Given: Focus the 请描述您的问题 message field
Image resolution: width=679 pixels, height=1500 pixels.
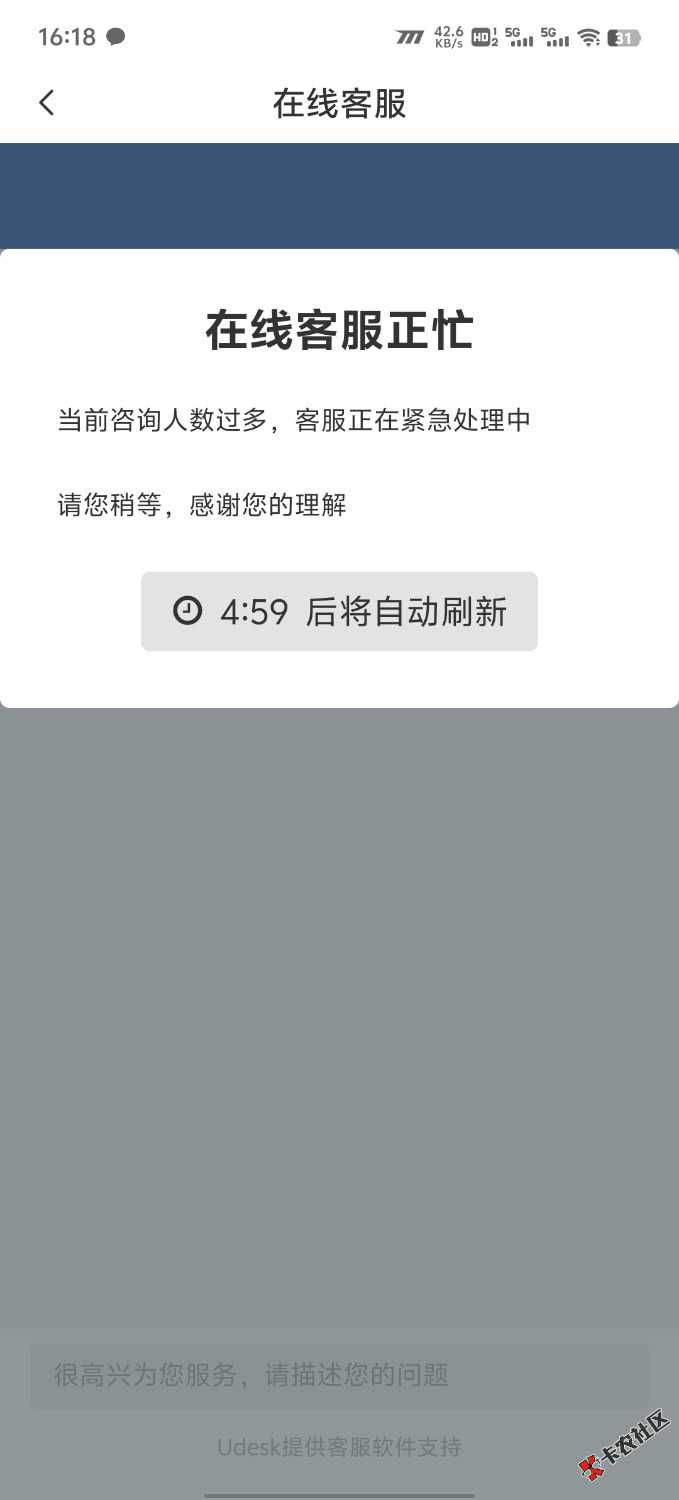Looking at the screenshot, I should click(339, 1375).
